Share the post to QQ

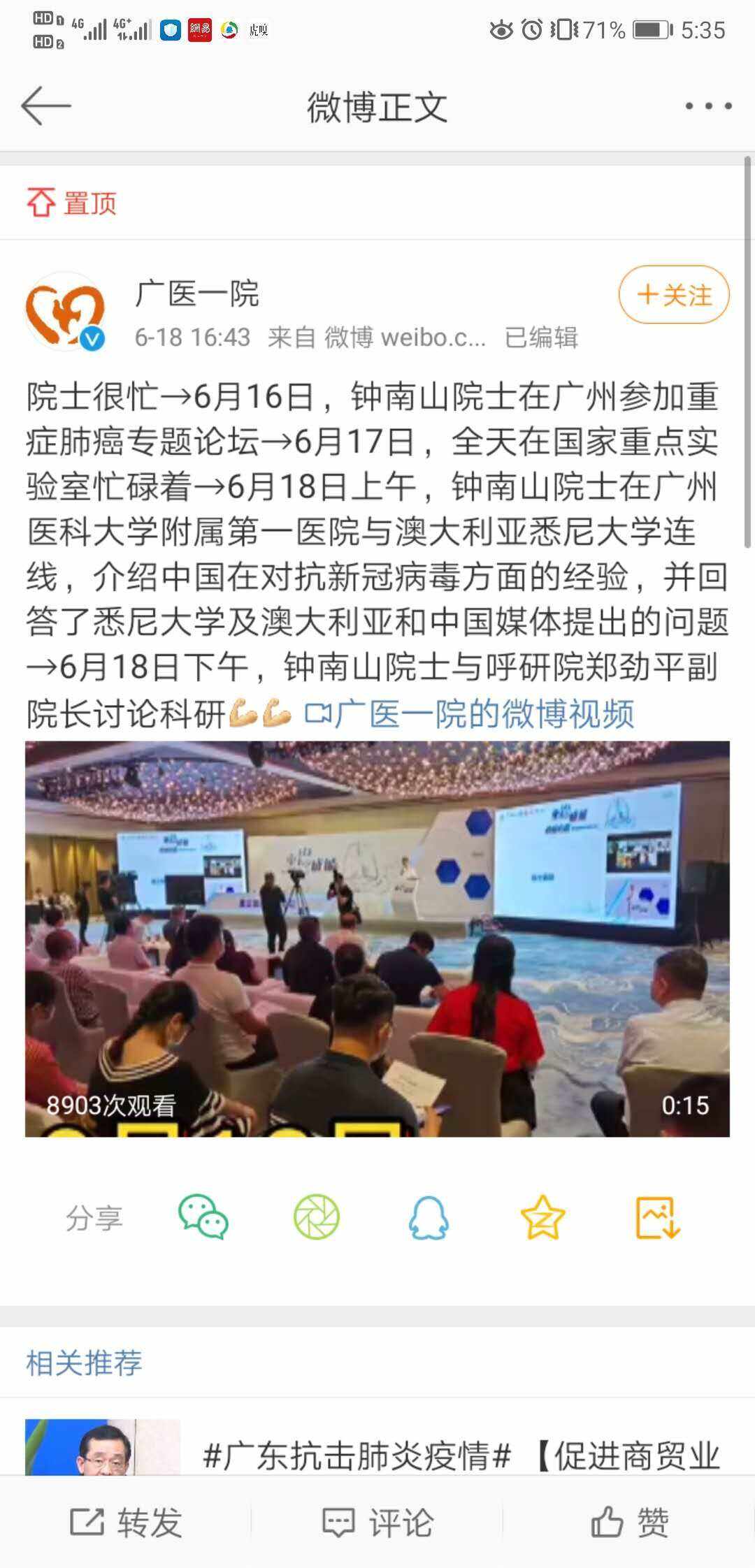pos(429,1217)
